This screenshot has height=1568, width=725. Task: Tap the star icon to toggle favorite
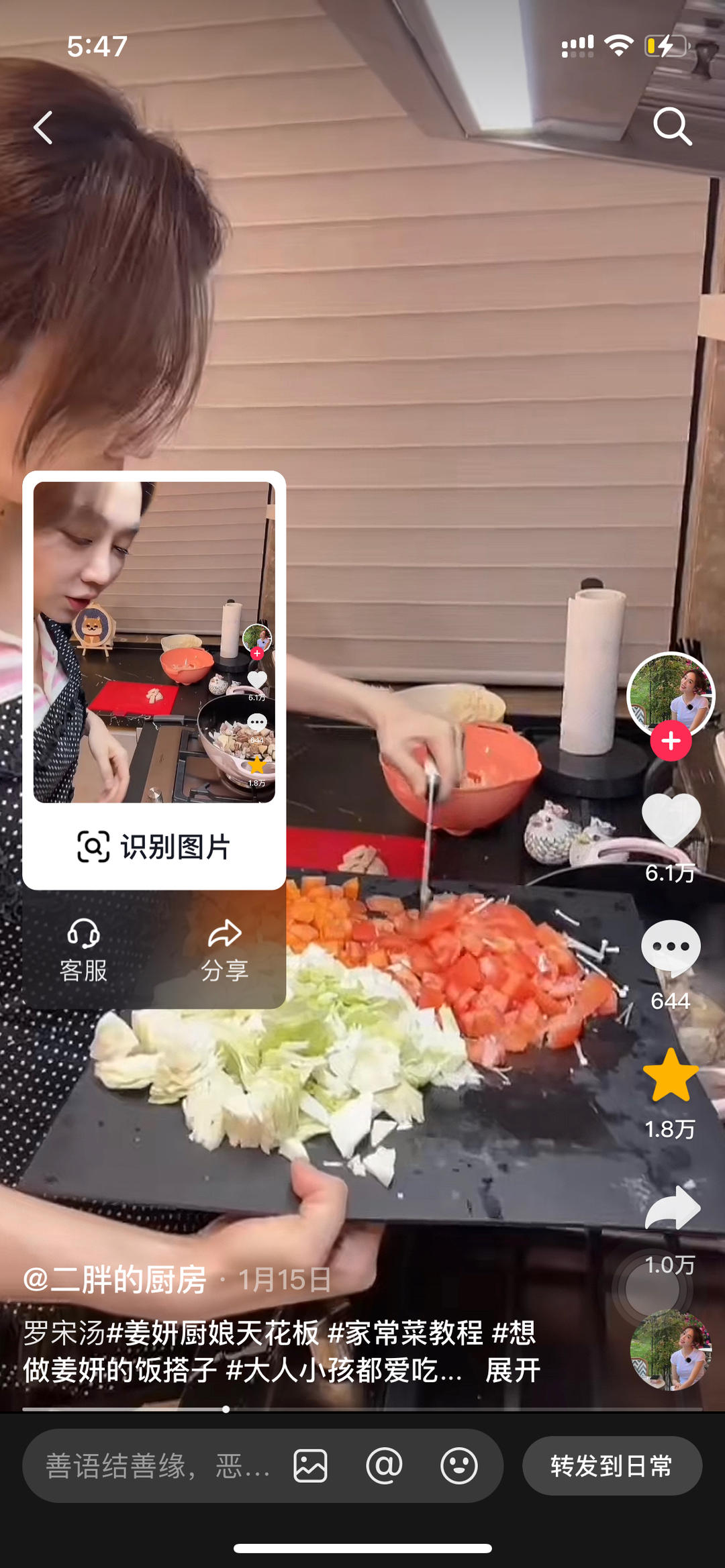pyautogui.click(x=671, y=1076)
